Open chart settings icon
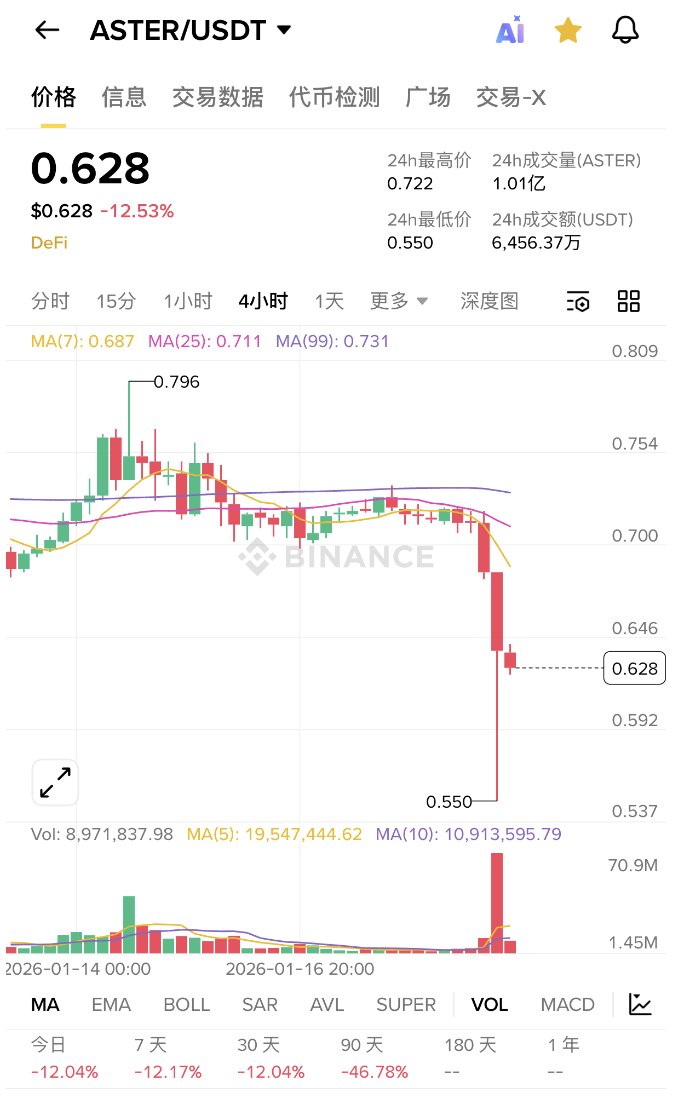 (578, 301)
